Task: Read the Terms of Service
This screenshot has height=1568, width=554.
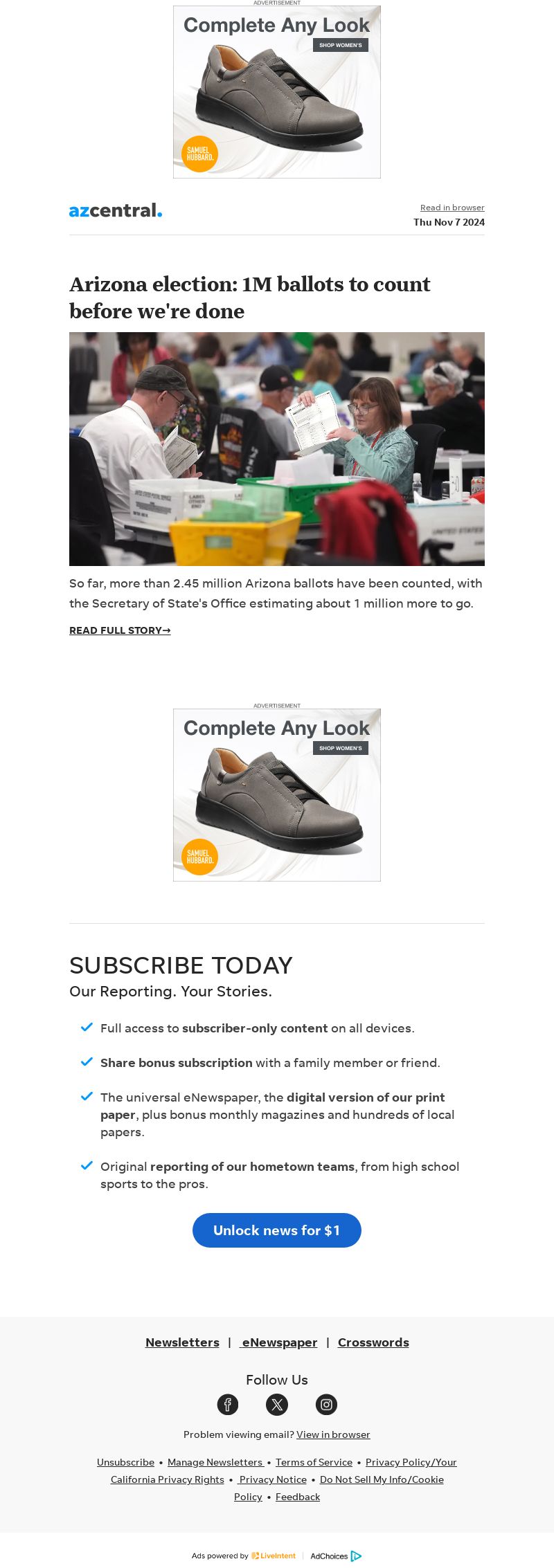Action: coord(314,1462)
